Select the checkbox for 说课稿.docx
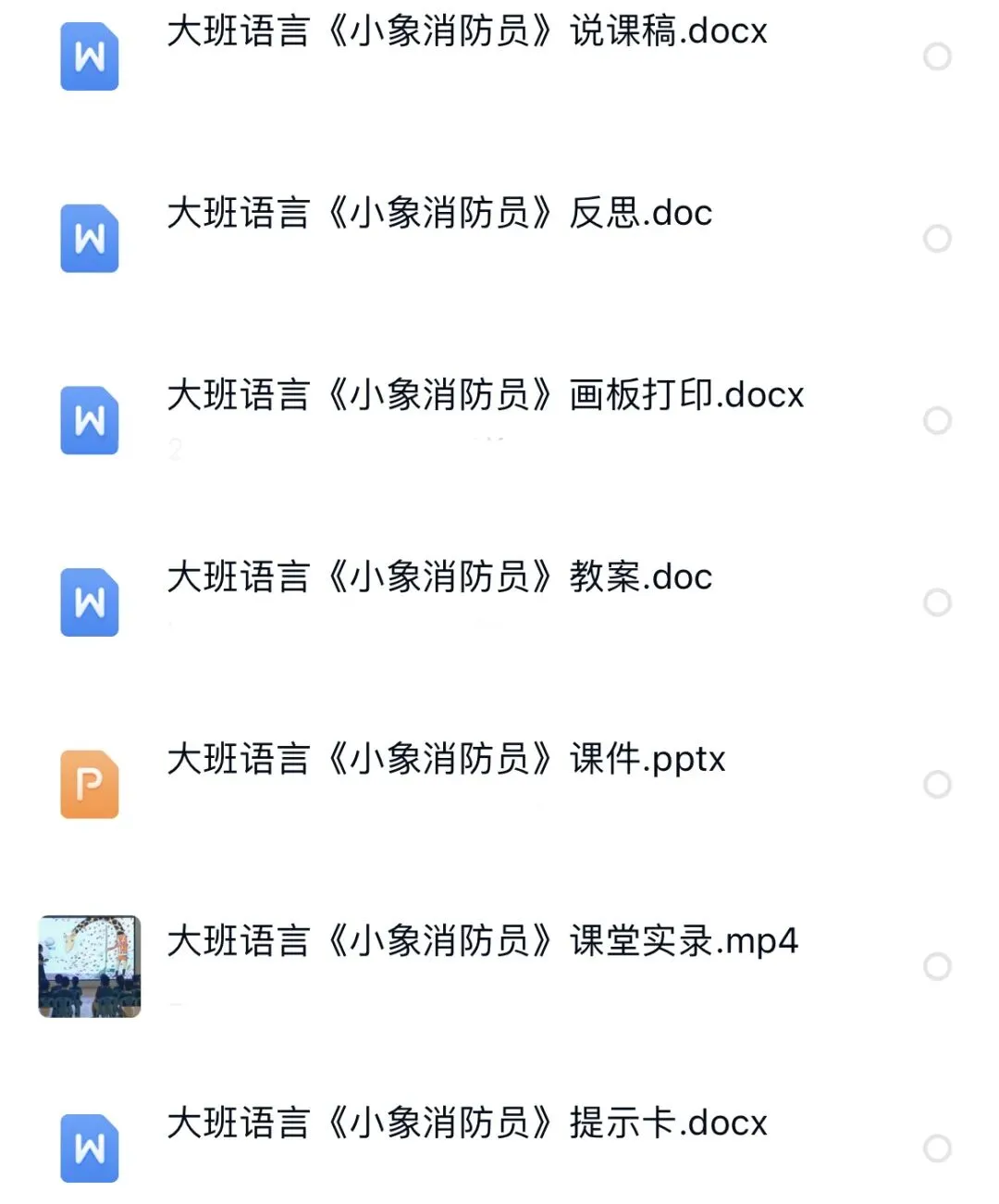999x1204 pixels. tap(937, 56)
